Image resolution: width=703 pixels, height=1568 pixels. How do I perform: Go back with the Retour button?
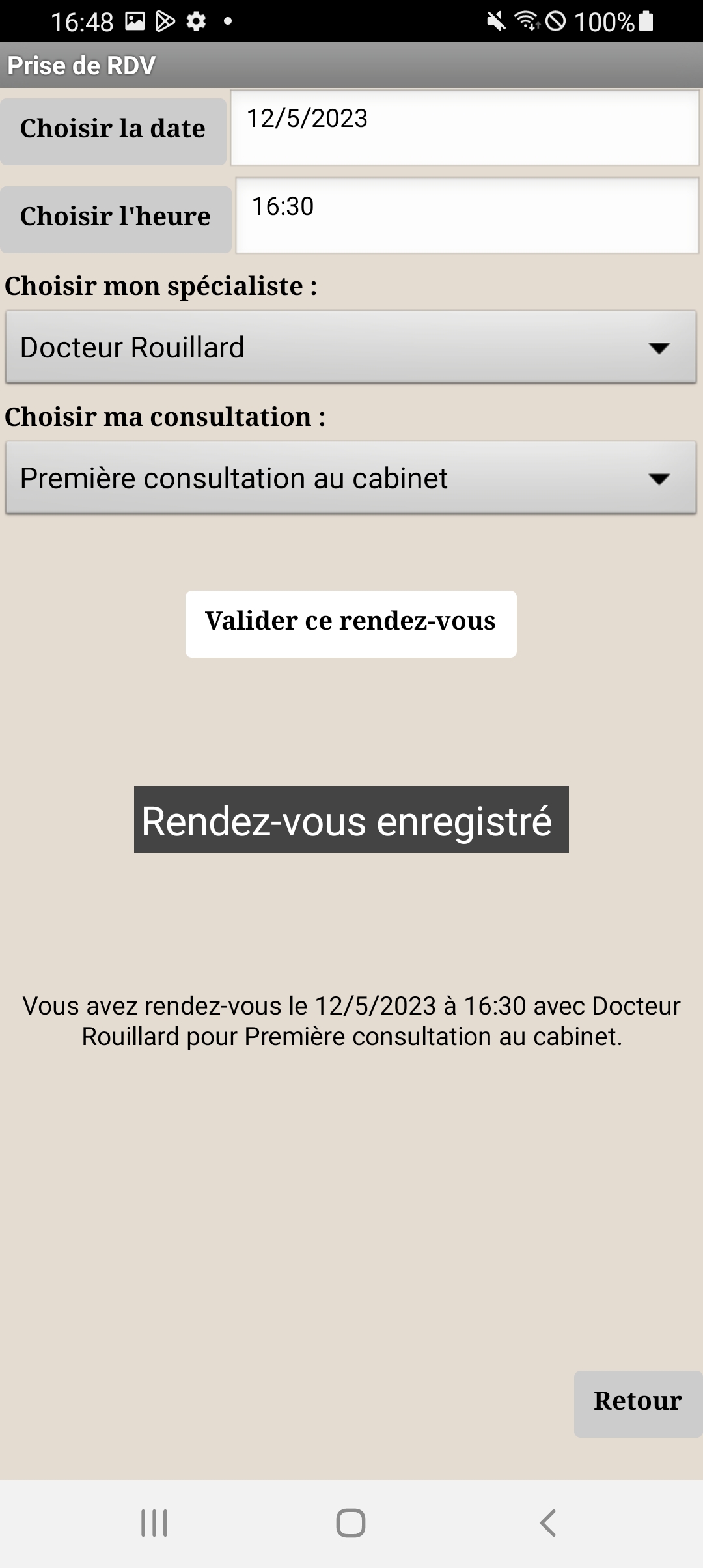coord(638,1403)
